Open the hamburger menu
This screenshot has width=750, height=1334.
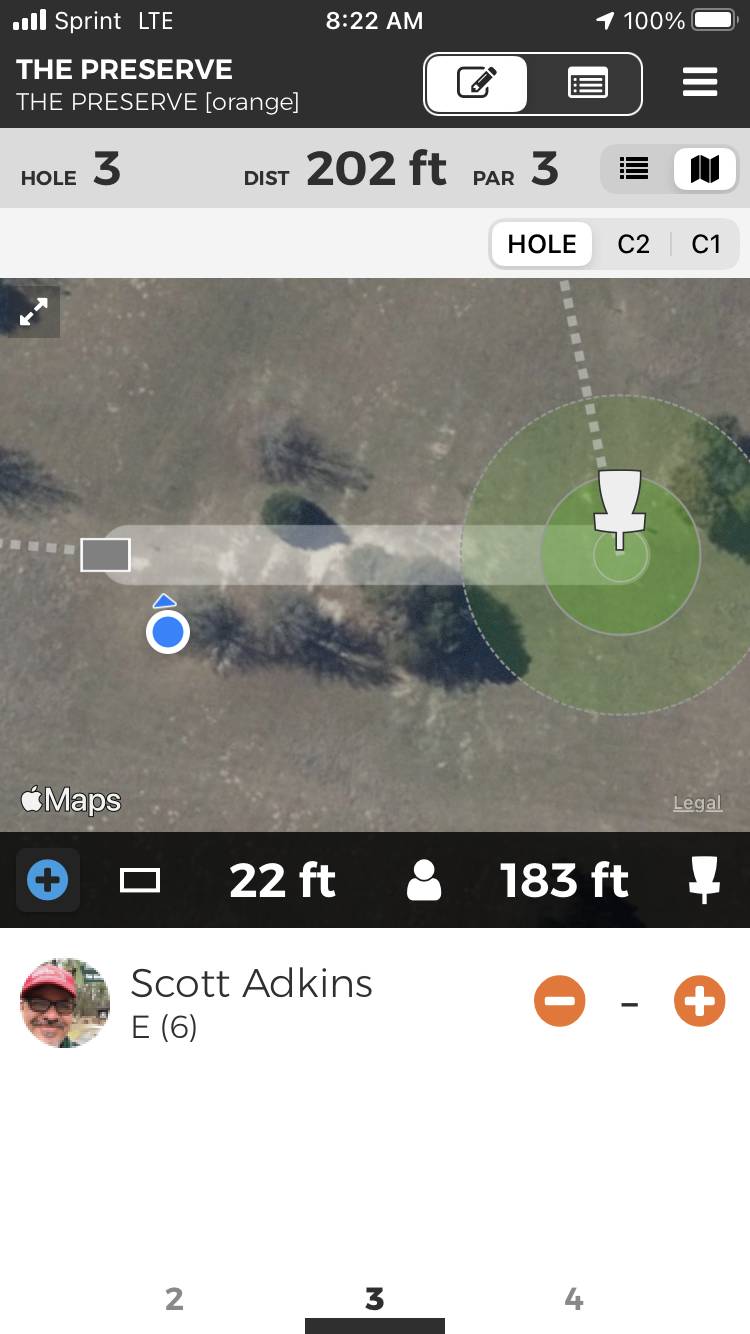click(x=700, y=82)
